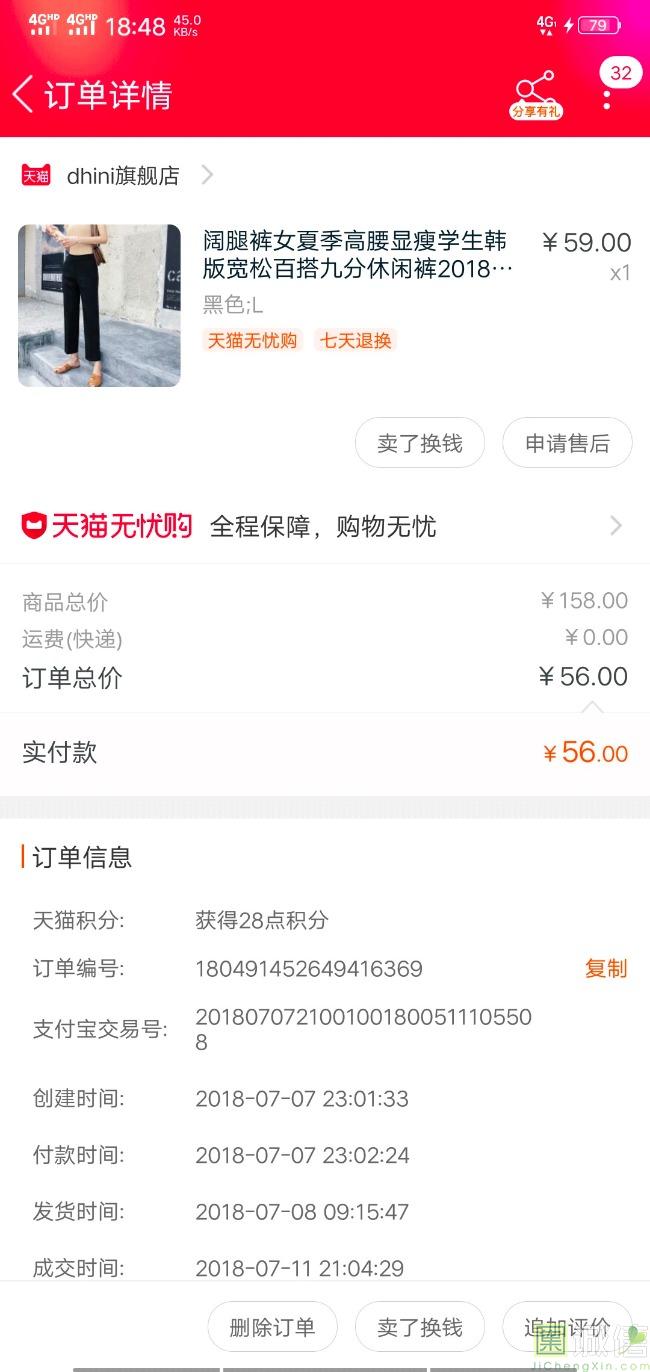The height and width of the screenshot is (1372, 650).
Task: View the wide-leg pants product photo
Action: [99, 305]
